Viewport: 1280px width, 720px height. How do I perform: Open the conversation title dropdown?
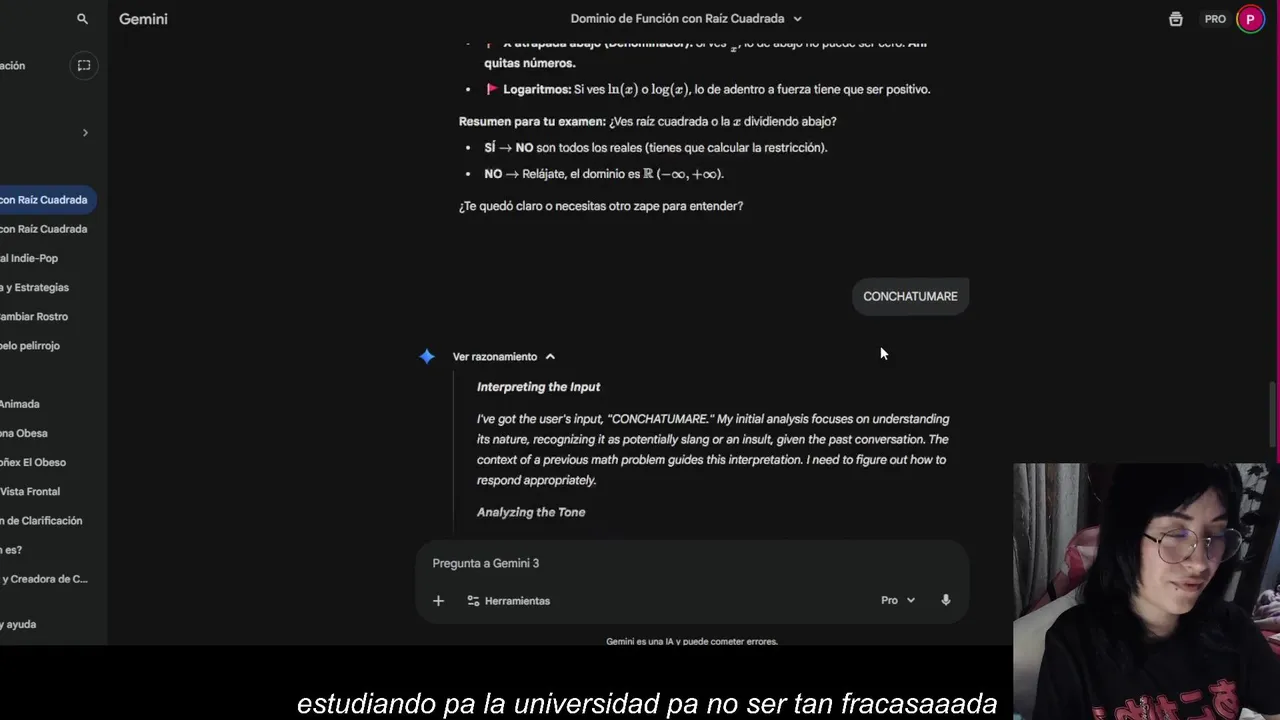tap(797, 19)
